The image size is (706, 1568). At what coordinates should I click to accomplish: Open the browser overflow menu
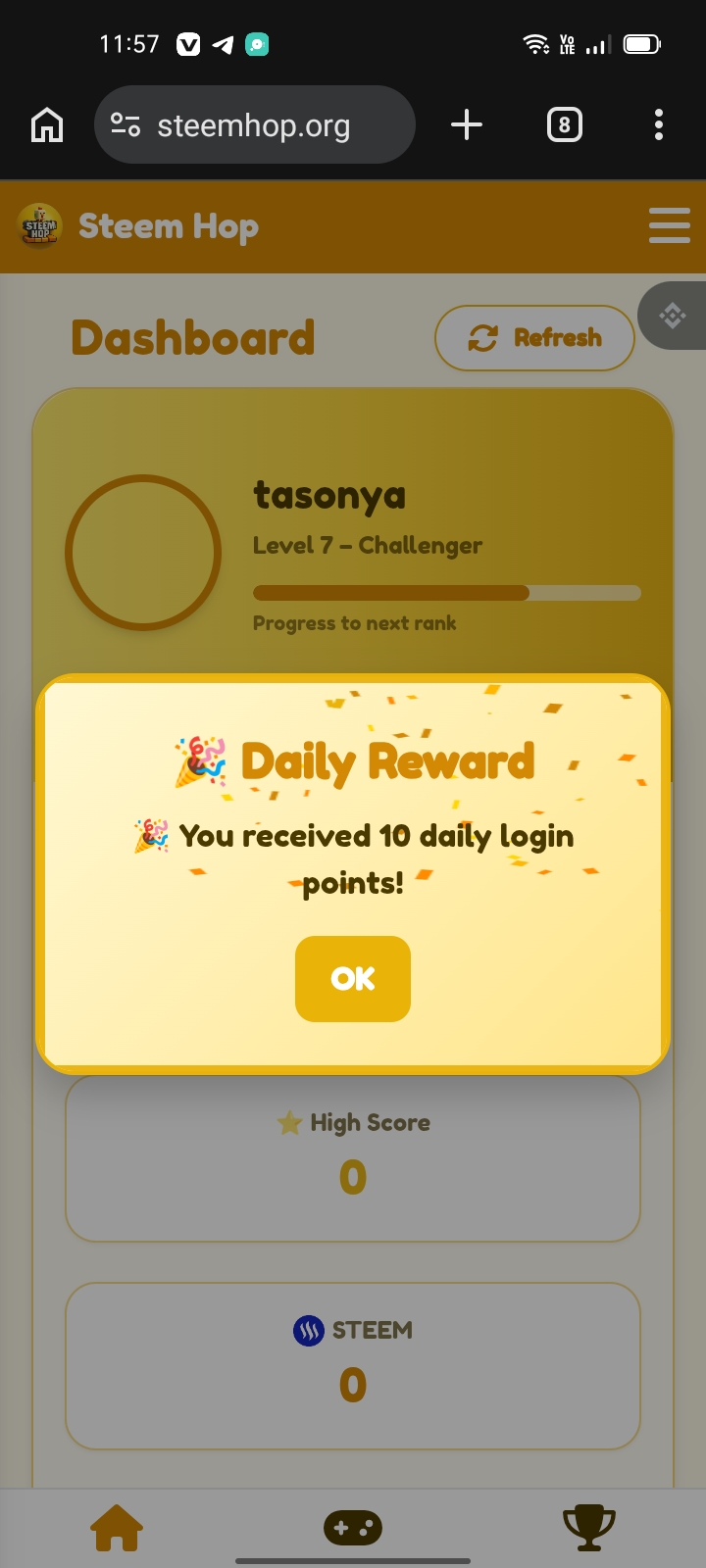point(659,125)
